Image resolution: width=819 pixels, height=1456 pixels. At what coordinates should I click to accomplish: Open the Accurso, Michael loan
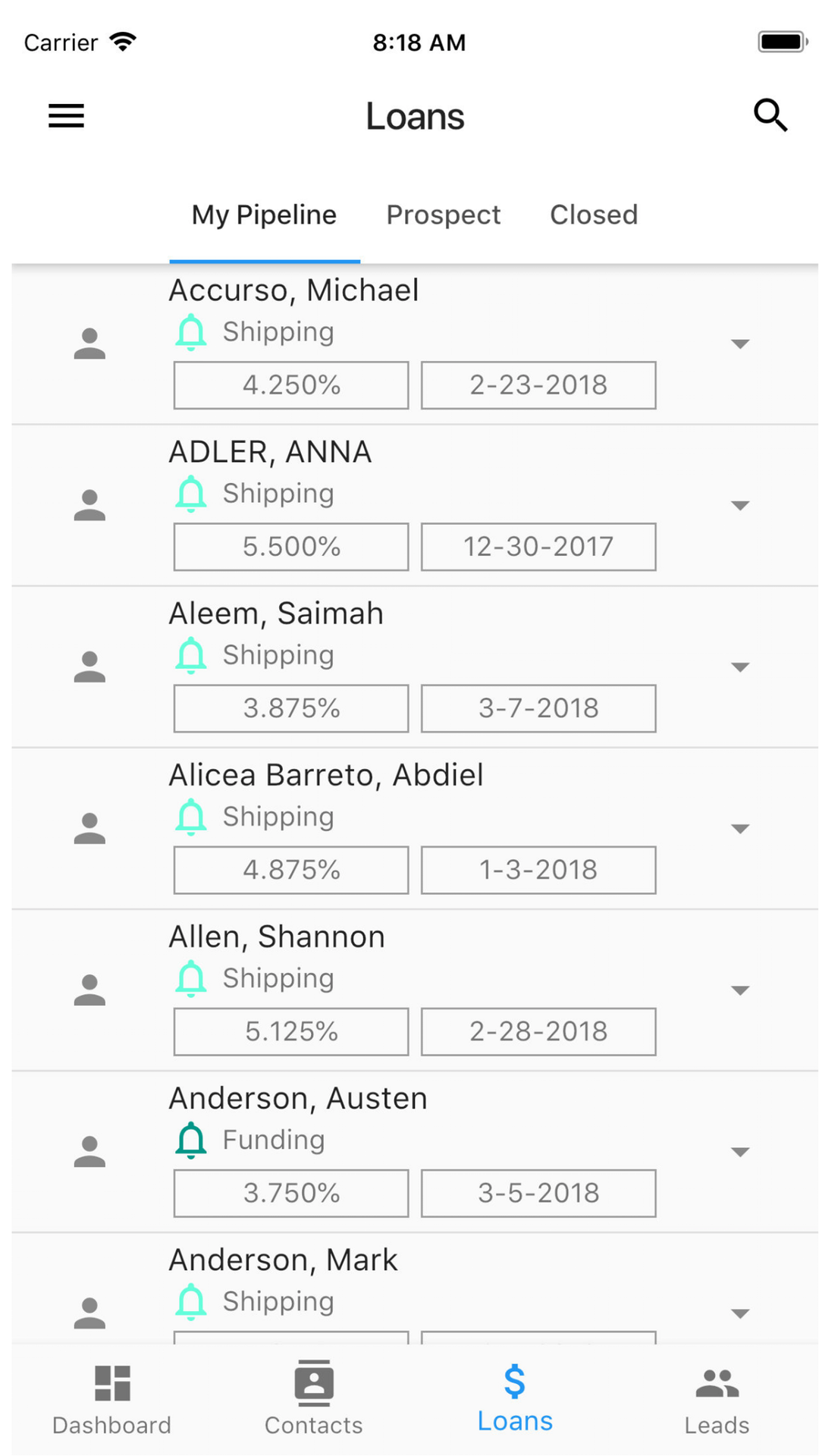pyautogui.click(x=415, y=344)
